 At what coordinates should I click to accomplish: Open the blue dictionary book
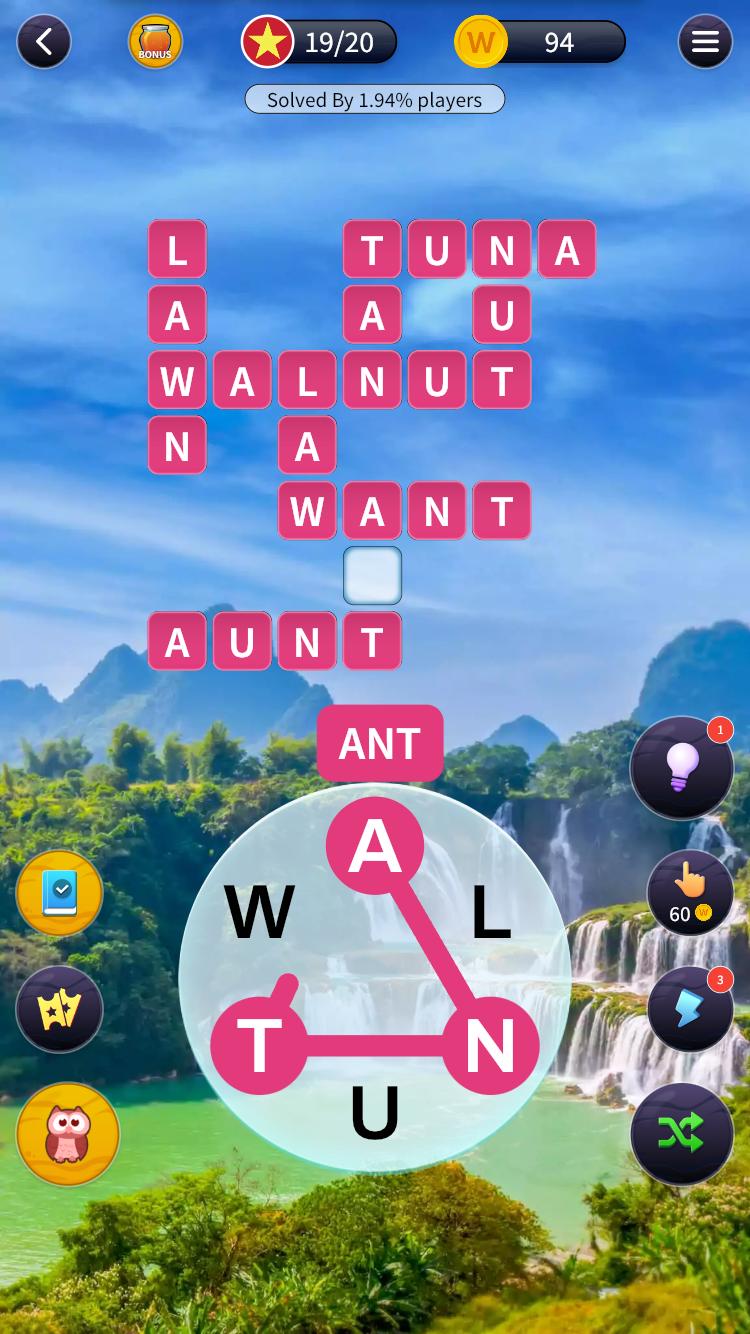coord(60,893)
